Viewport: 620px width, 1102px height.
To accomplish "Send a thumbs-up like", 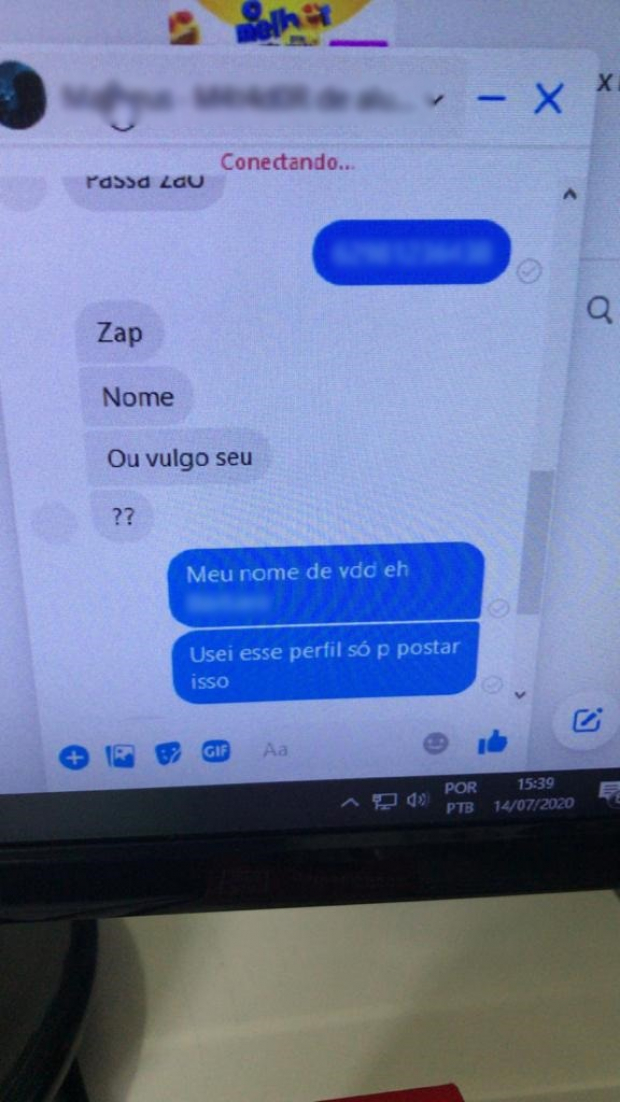I will pos(492,741).
